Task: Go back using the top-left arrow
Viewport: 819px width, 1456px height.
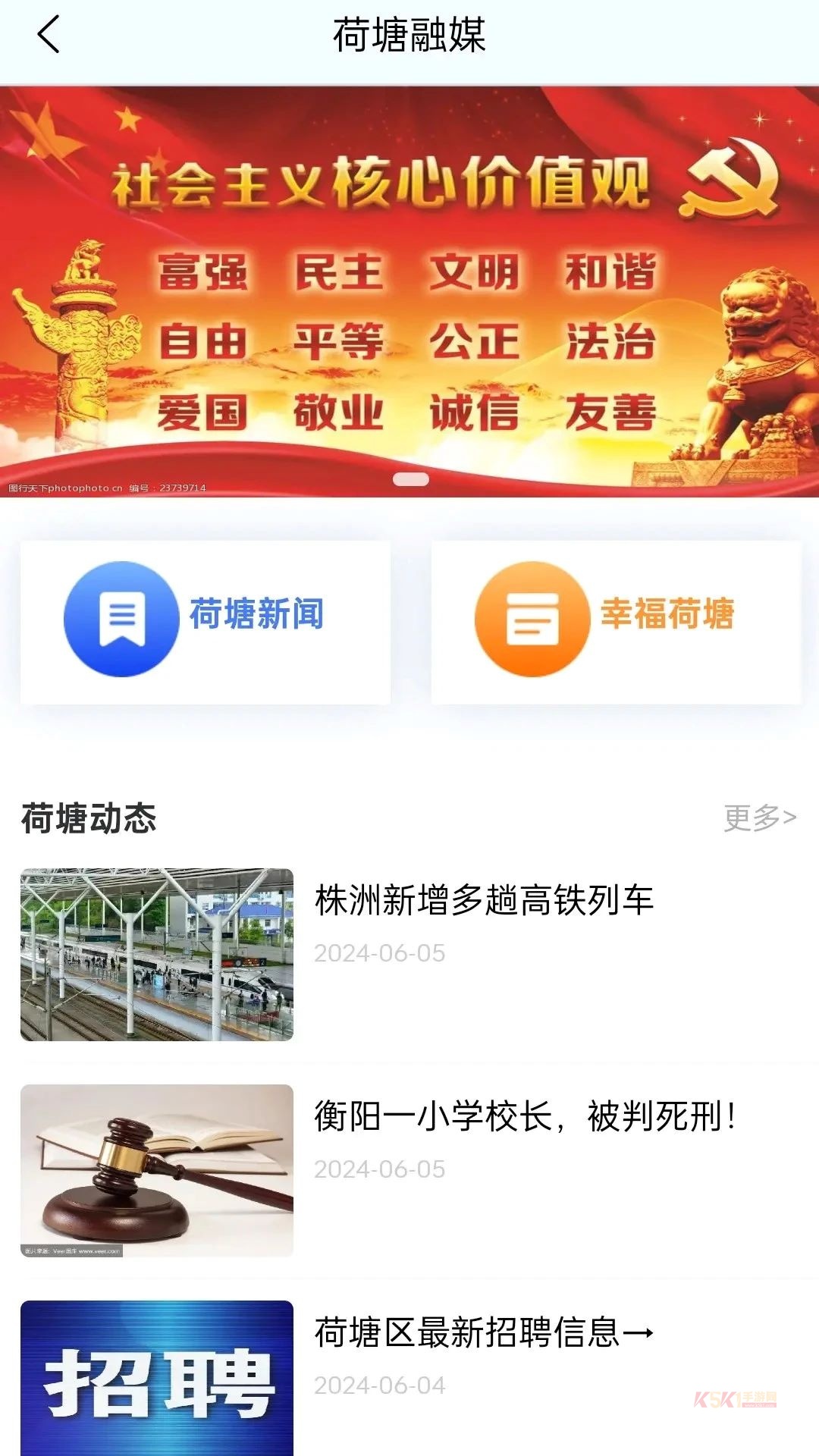Action: point(49,36)
